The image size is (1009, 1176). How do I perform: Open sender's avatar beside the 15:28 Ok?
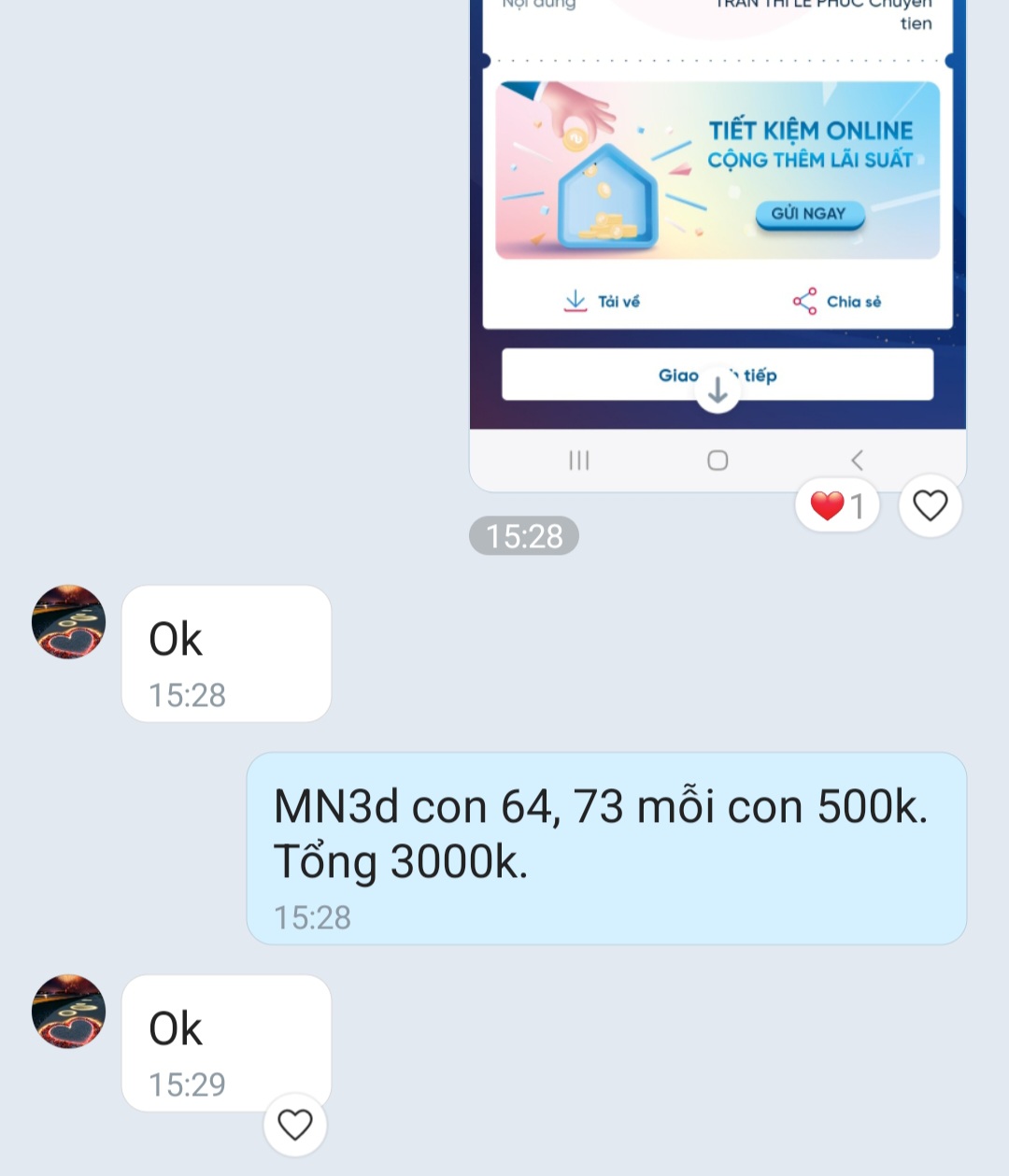69,622
